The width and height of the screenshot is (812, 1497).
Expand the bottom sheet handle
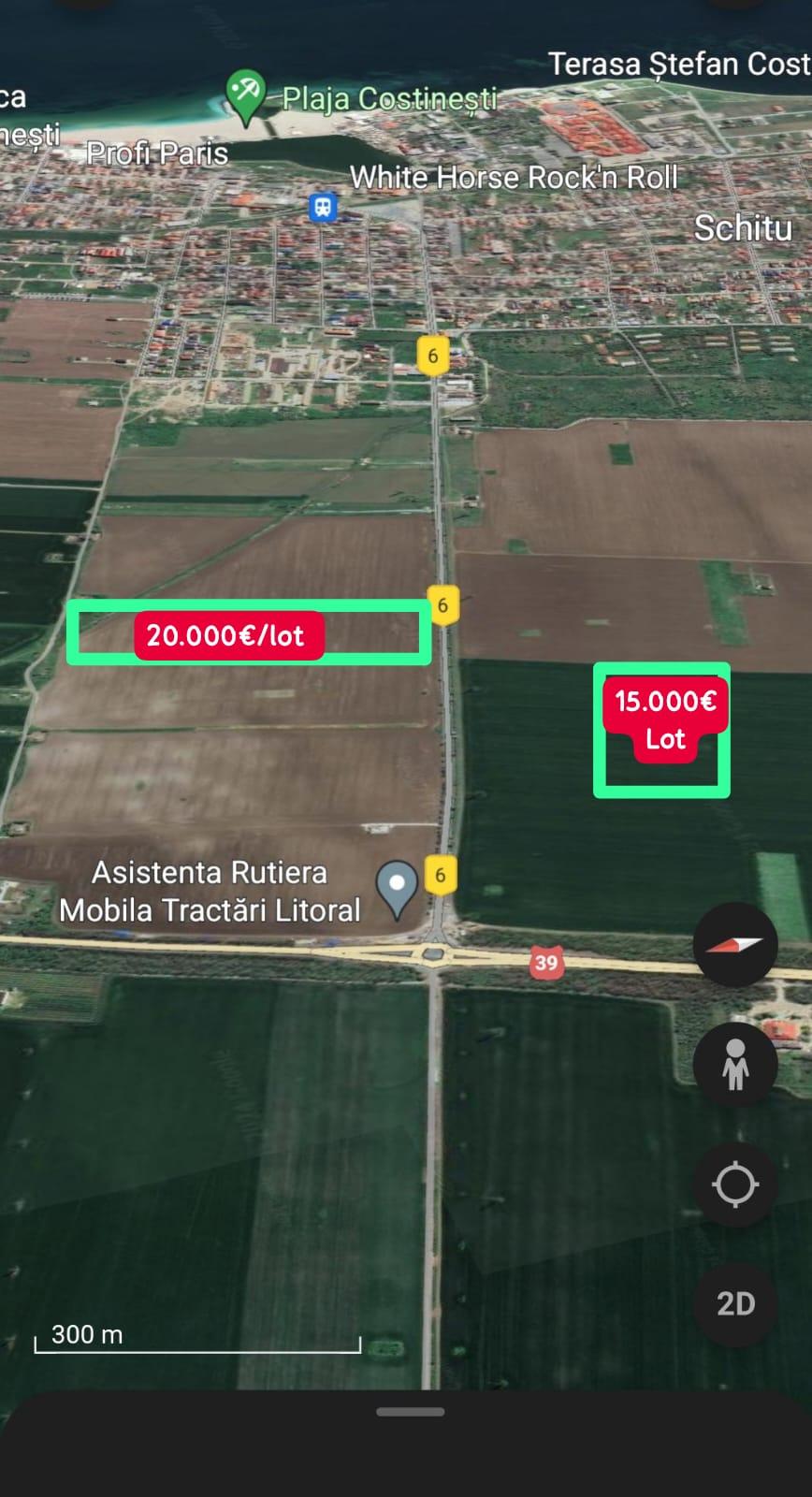point(410,1411)
